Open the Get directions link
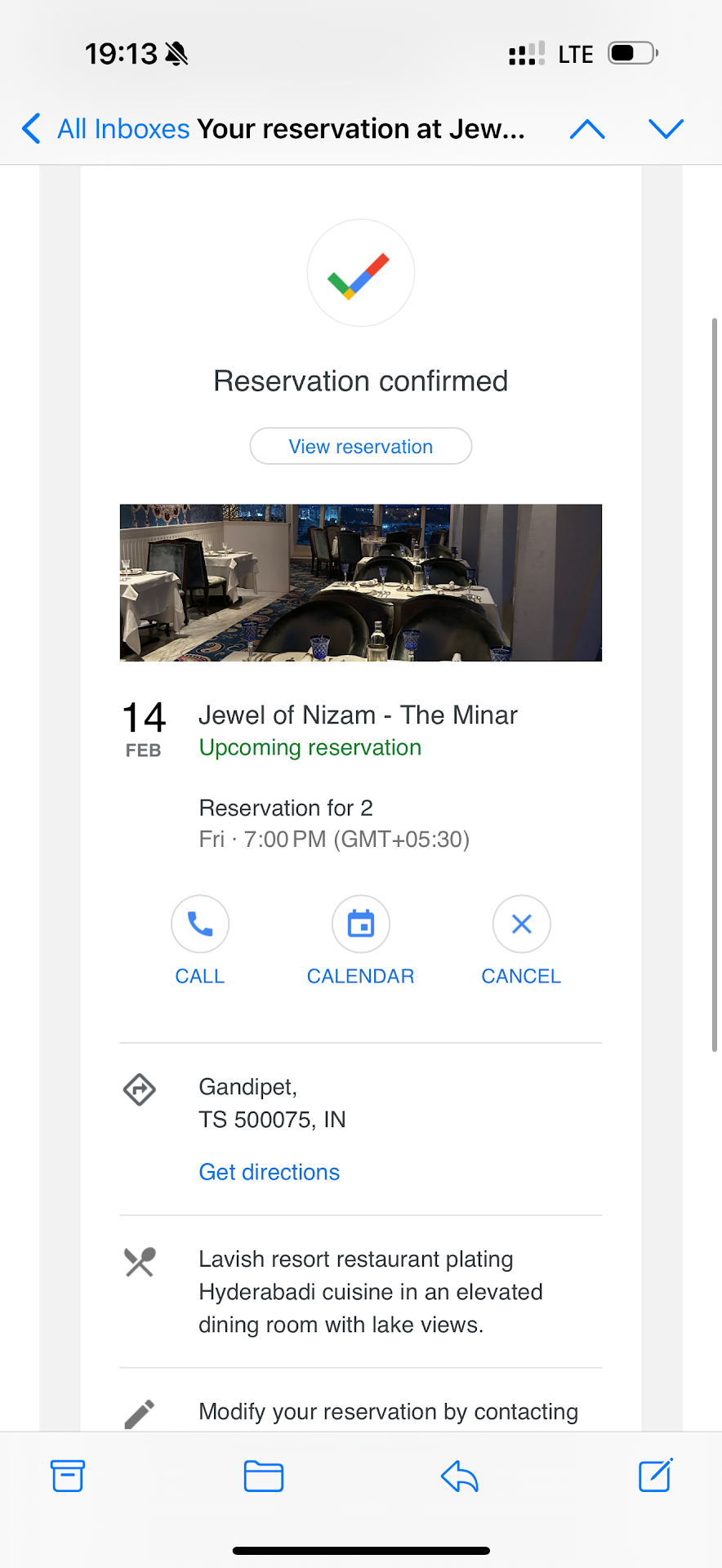The width and height of the screenshot is (722, 1568). [270, 1172]
